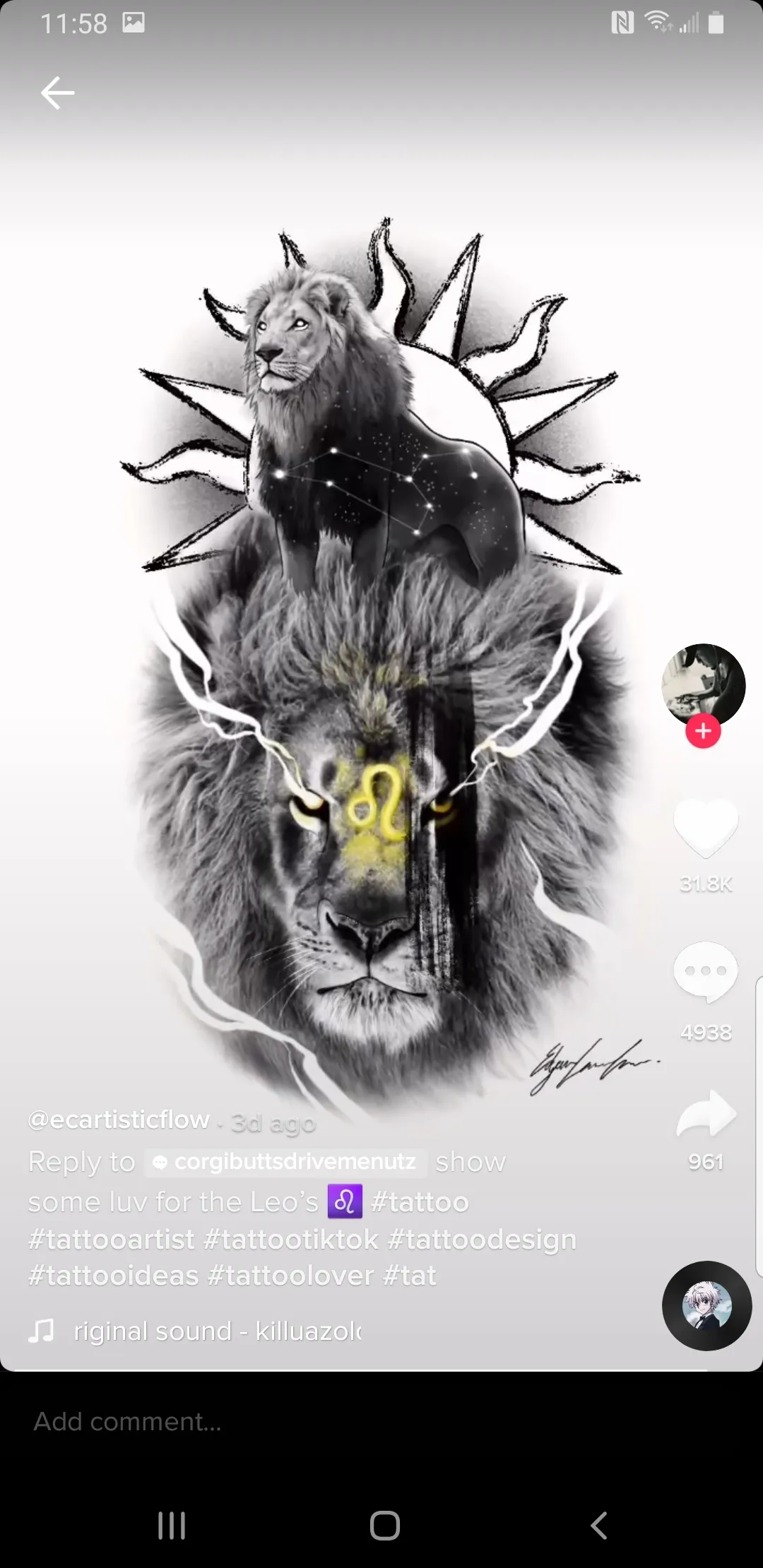
Task: Open @ecartisticflow username link
Action: (x=119, y=1119)
